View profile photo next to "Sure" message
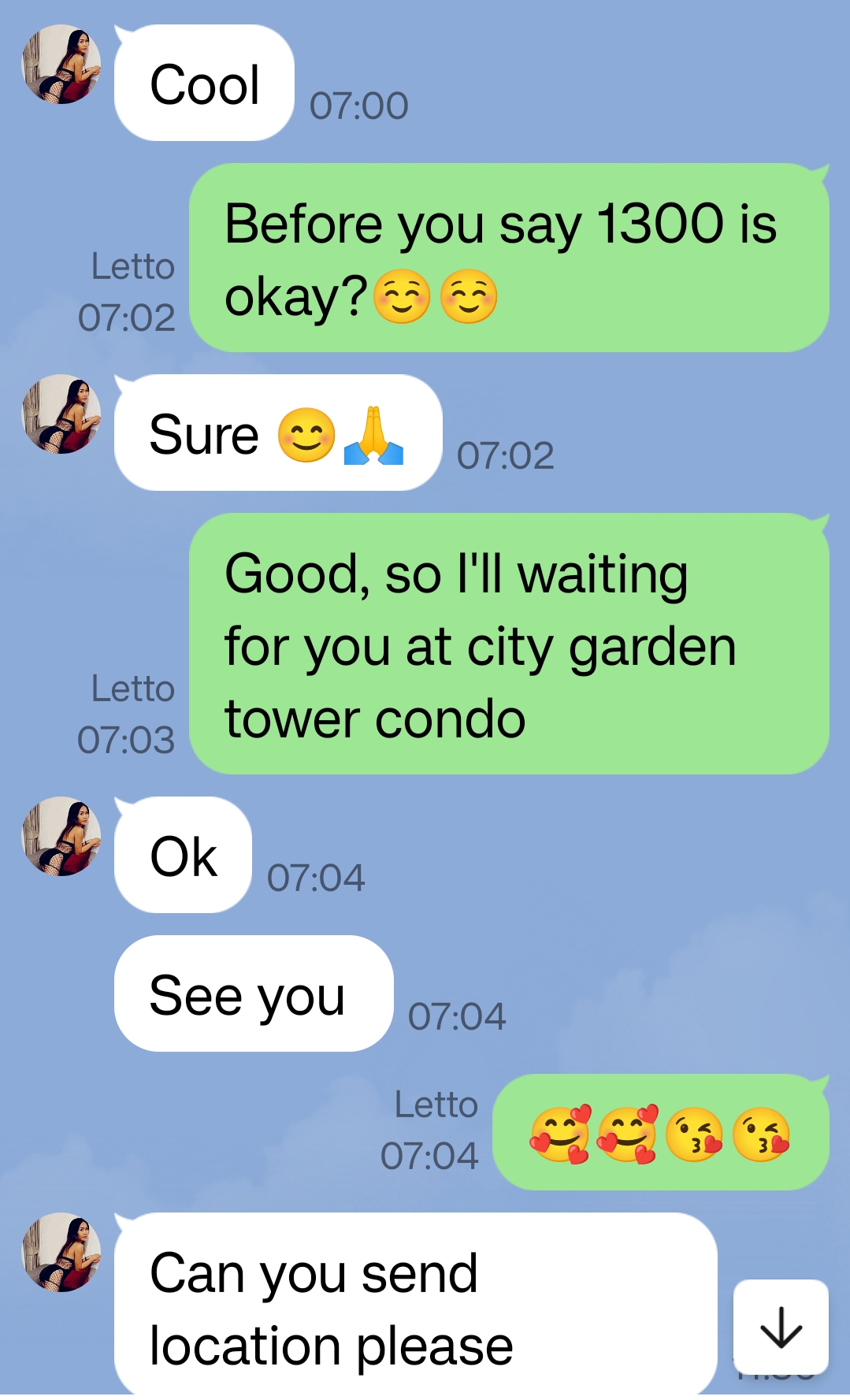Viewport: 850px width, 1400px height. coord(61,414)
